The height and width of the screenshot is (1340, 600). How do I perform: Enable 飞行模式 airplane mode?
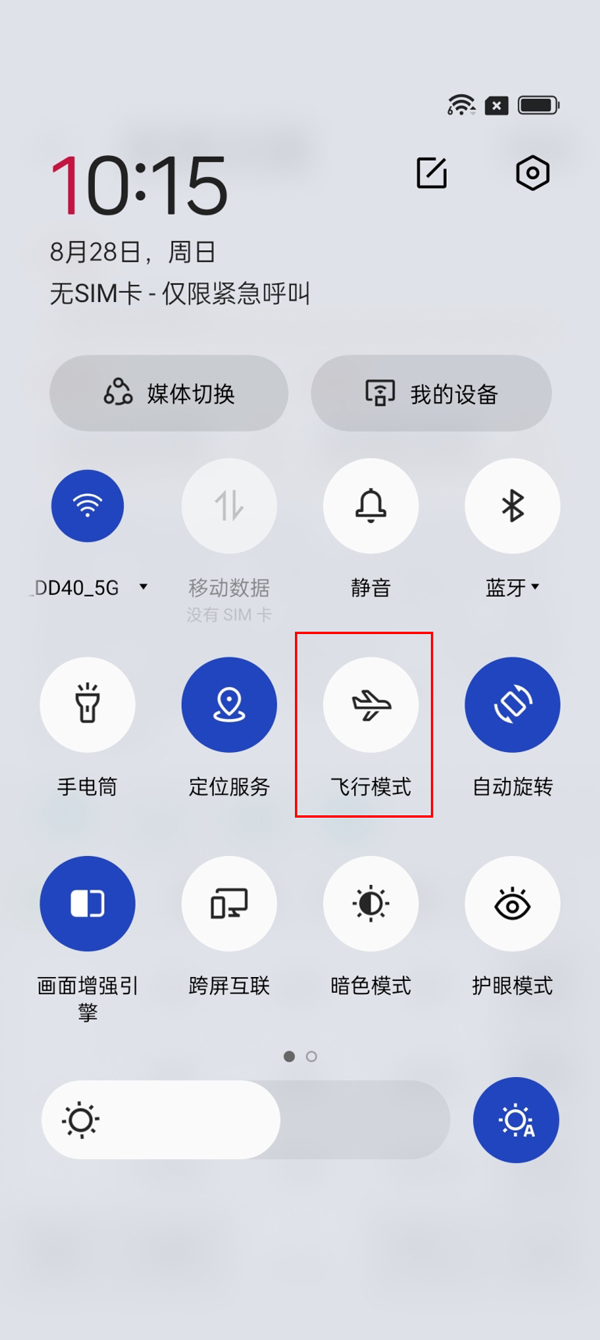pyautogui.click(x=371, y=705)
